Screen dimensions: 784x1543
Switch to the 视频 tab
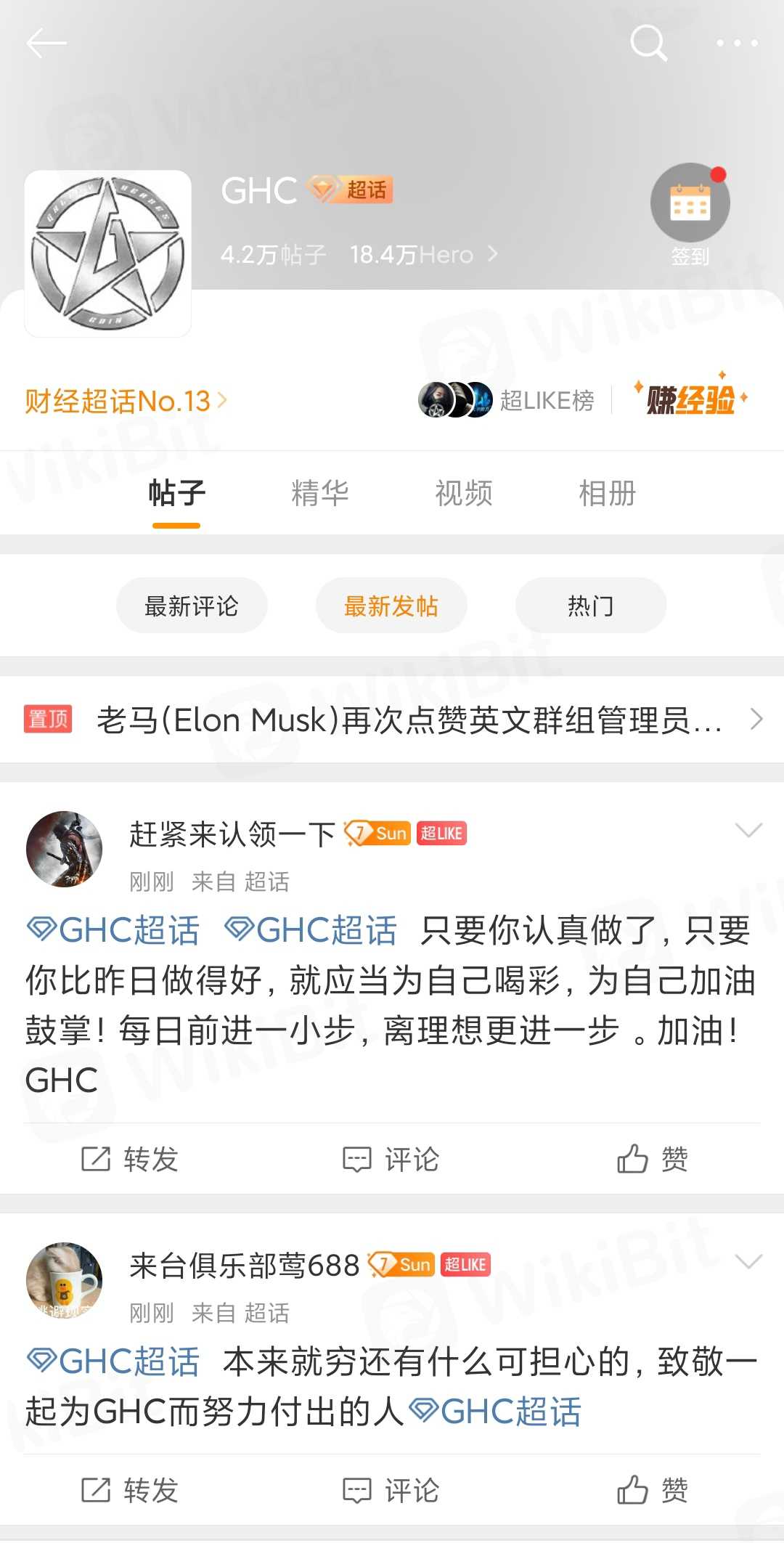pyautogui.click(x=464, y=493)
